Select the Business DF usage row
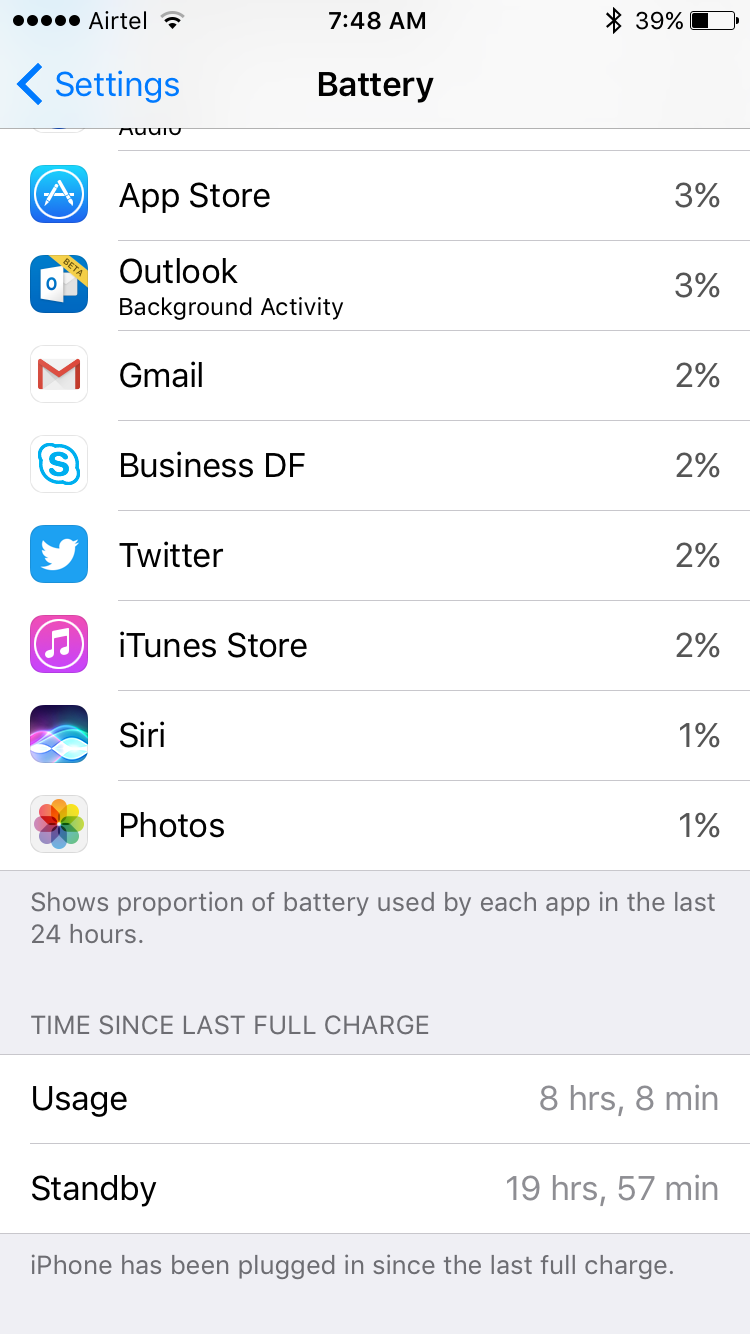Image resolution: width=750 pixels, height=1334 pixels. pyautogui.click(x=375, y=466)
